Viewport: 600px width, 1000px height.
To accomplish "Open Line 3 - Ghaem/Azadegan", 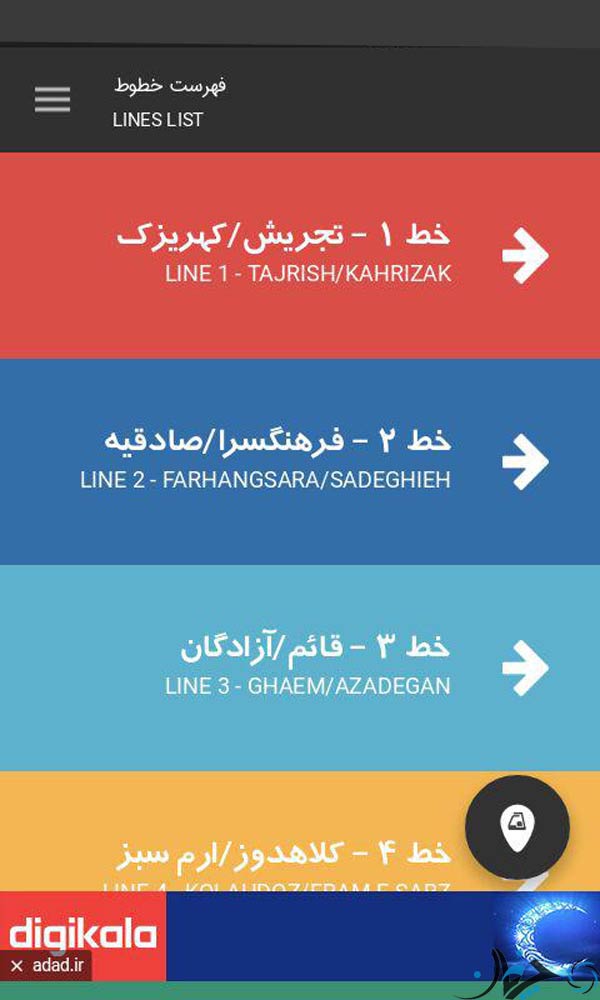I will (300, 667).
